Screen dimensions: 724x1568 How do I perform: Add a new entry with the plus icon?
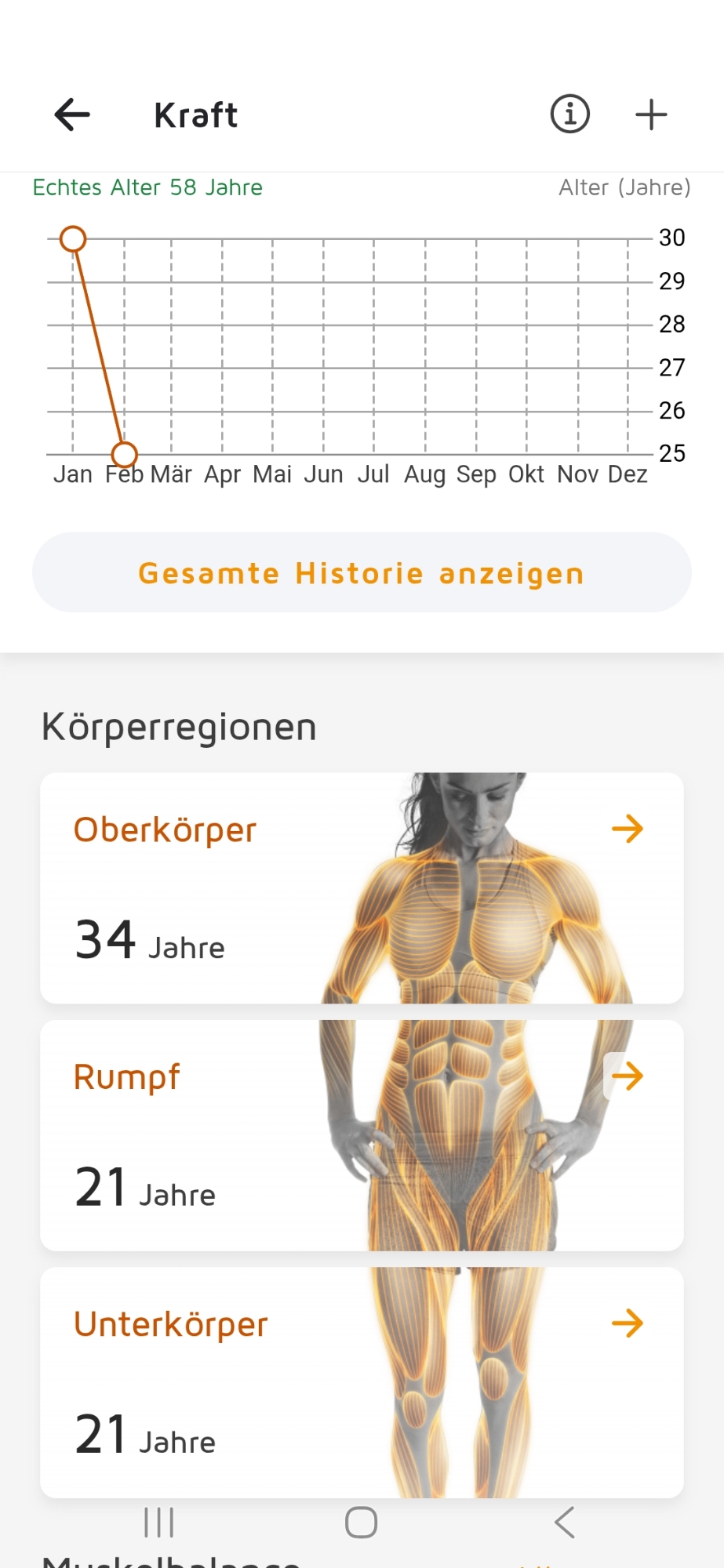[x=650, y=114]
